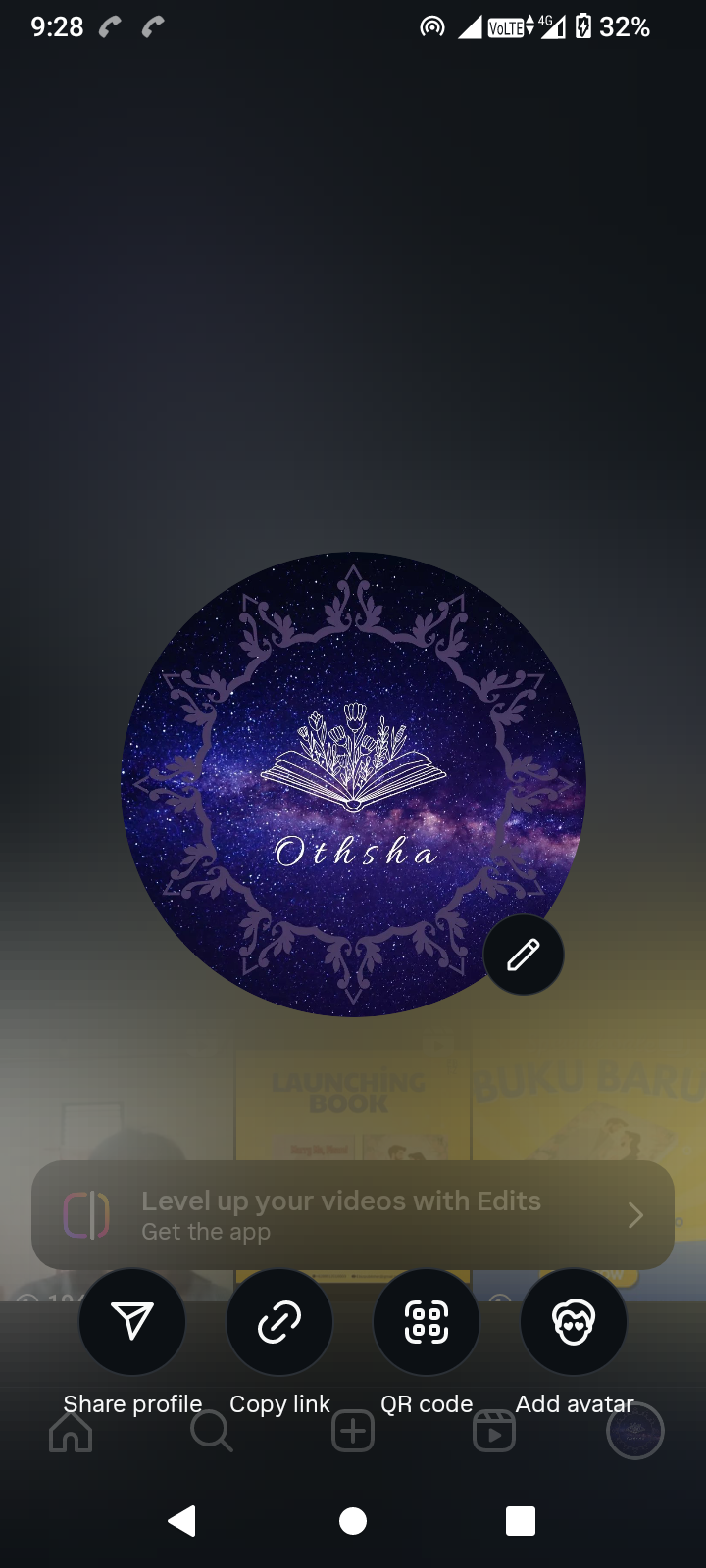This screenshot has height=1568, width=706.
Task: Copy the profile link
Action: tap(279, 1322)
